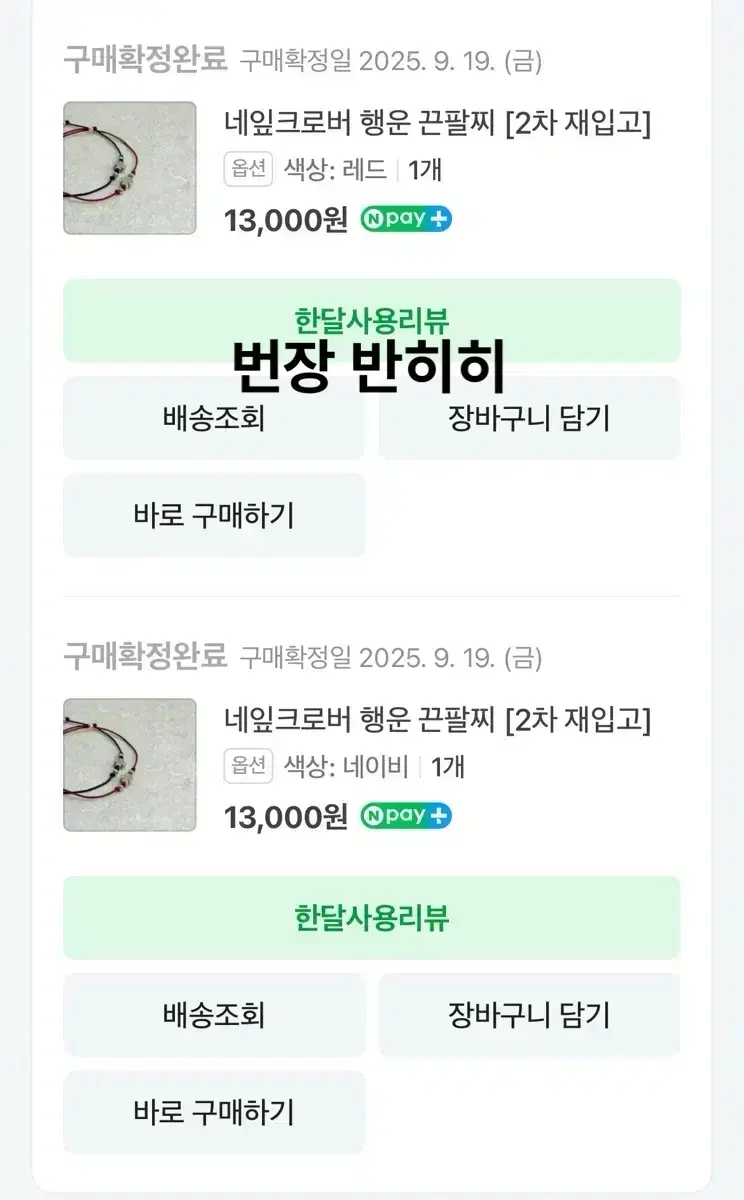Click 배송조회 on the red bracelet order
Image resolution: width=744 pixels, height=1200 pixels.
coord(214,418)
